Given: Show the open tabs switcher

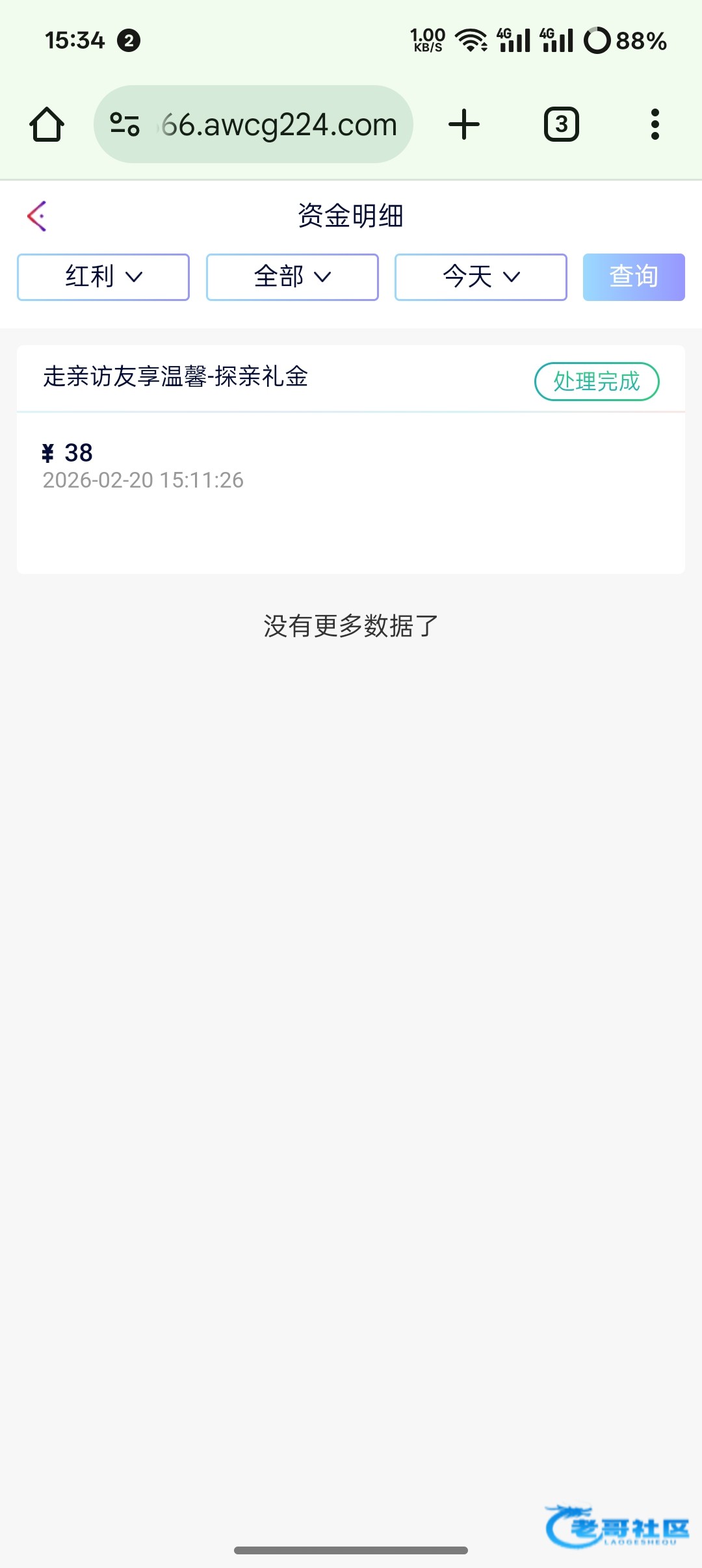Looking at the screenshot, I should tap(561, 124).
